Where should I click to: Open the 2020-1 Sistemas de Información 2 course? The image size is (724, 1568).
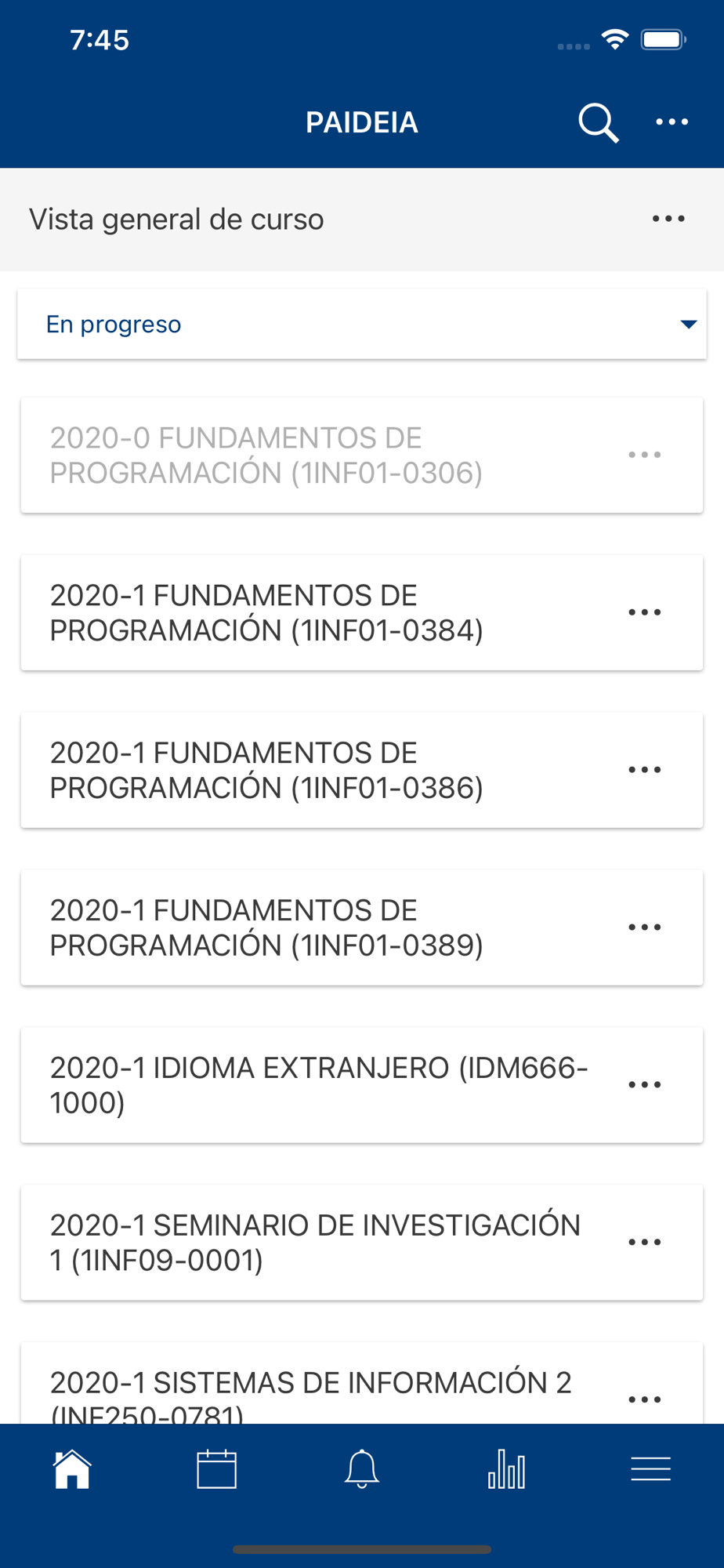coord(311,1394)
